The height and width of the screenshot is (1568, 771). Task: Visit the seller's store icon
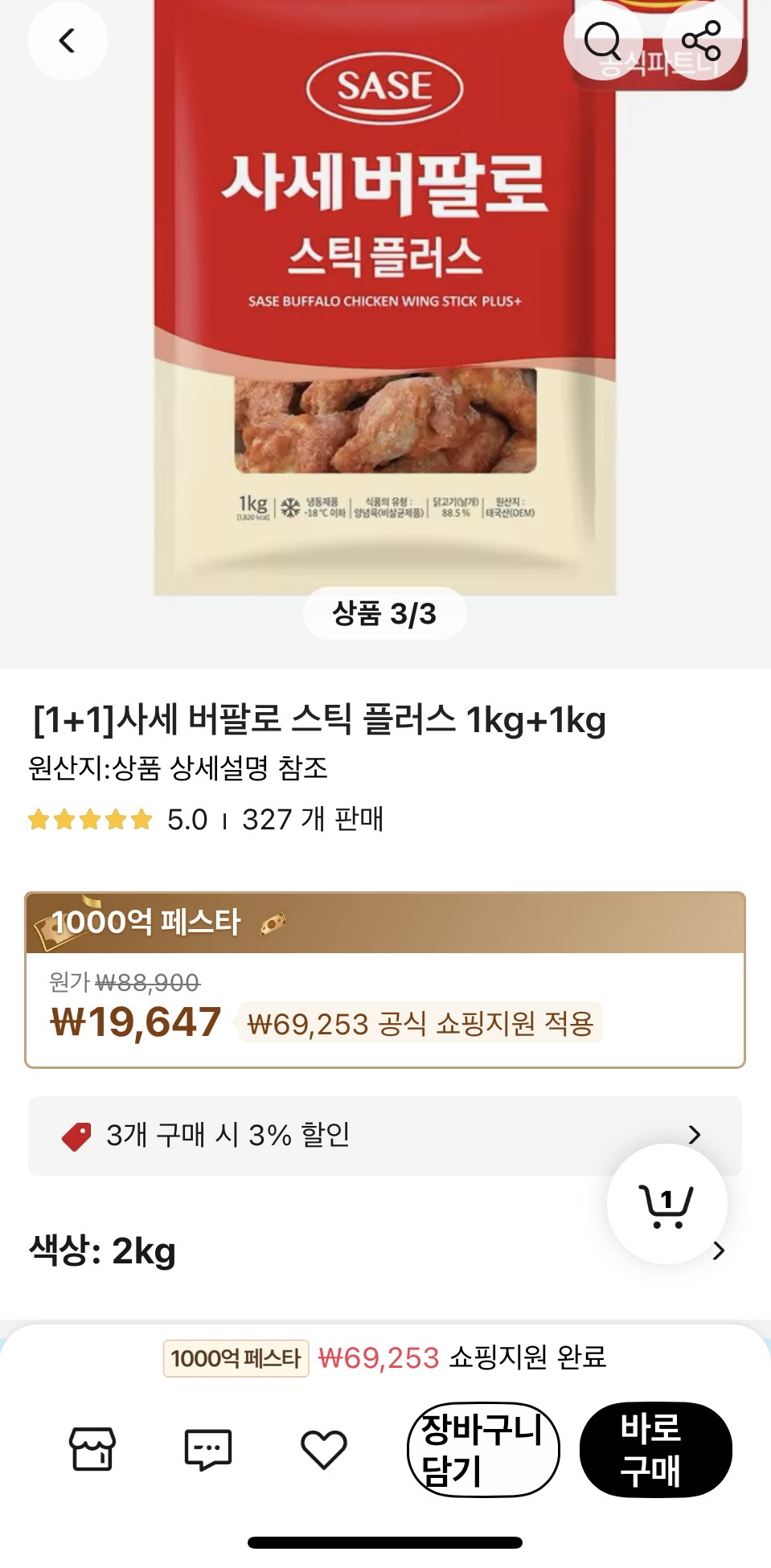(x=92, y=1449)
